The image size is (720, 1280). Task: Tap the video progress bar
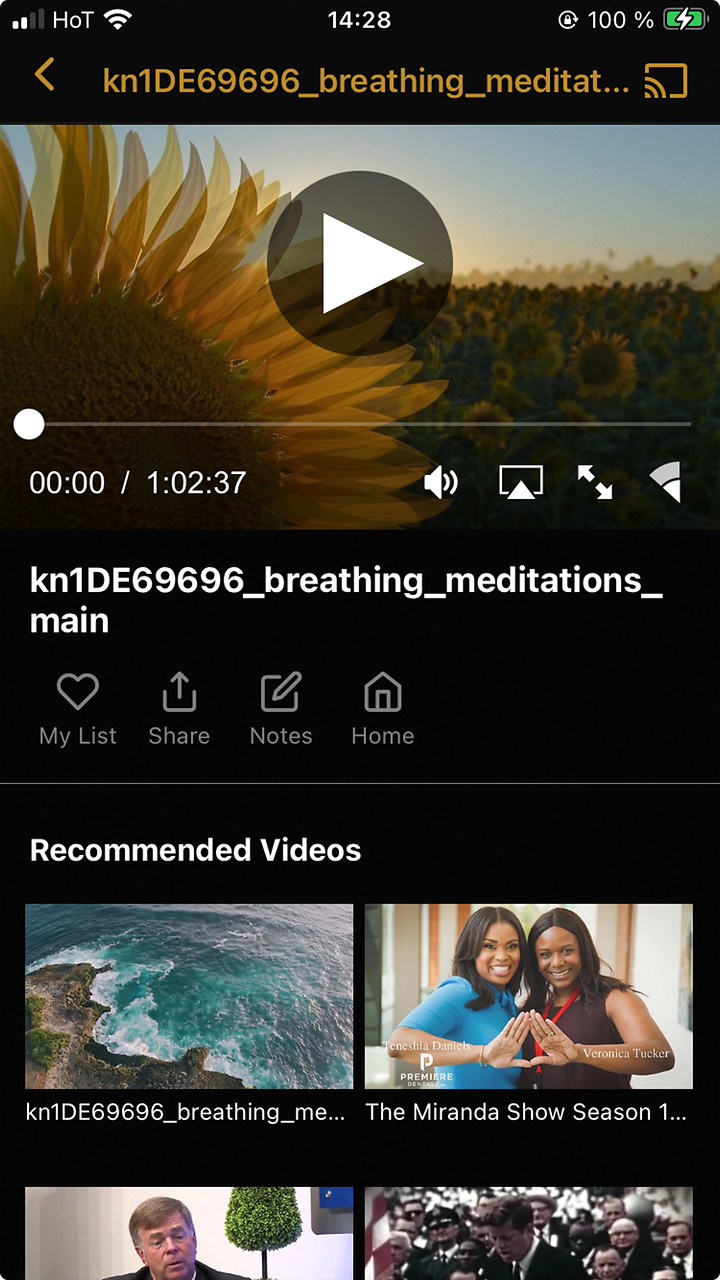pyautogui.click(x=360, y=424)
